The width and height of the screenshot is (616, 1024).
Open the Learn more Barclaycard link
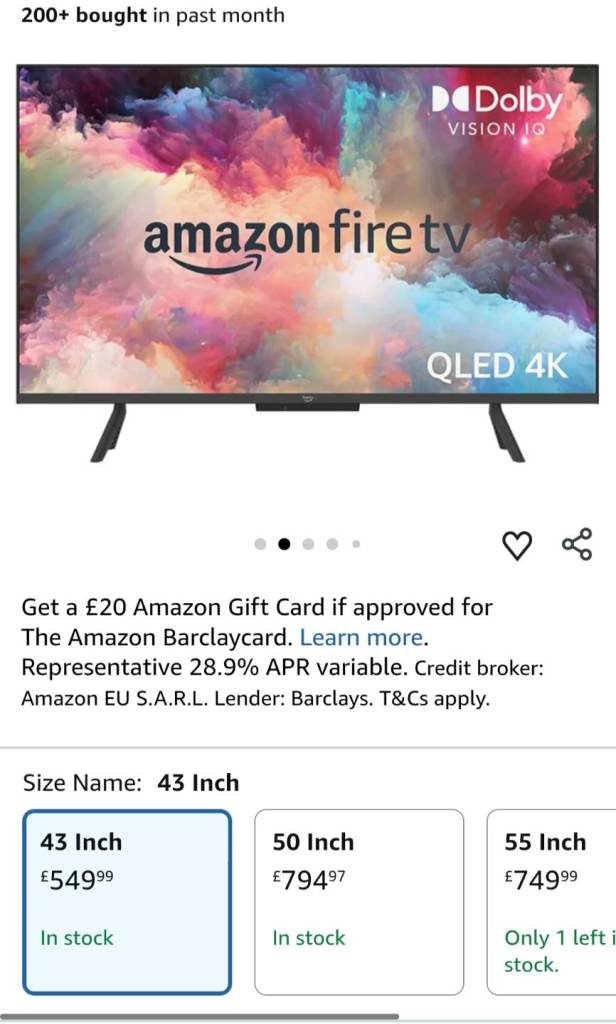361,637
